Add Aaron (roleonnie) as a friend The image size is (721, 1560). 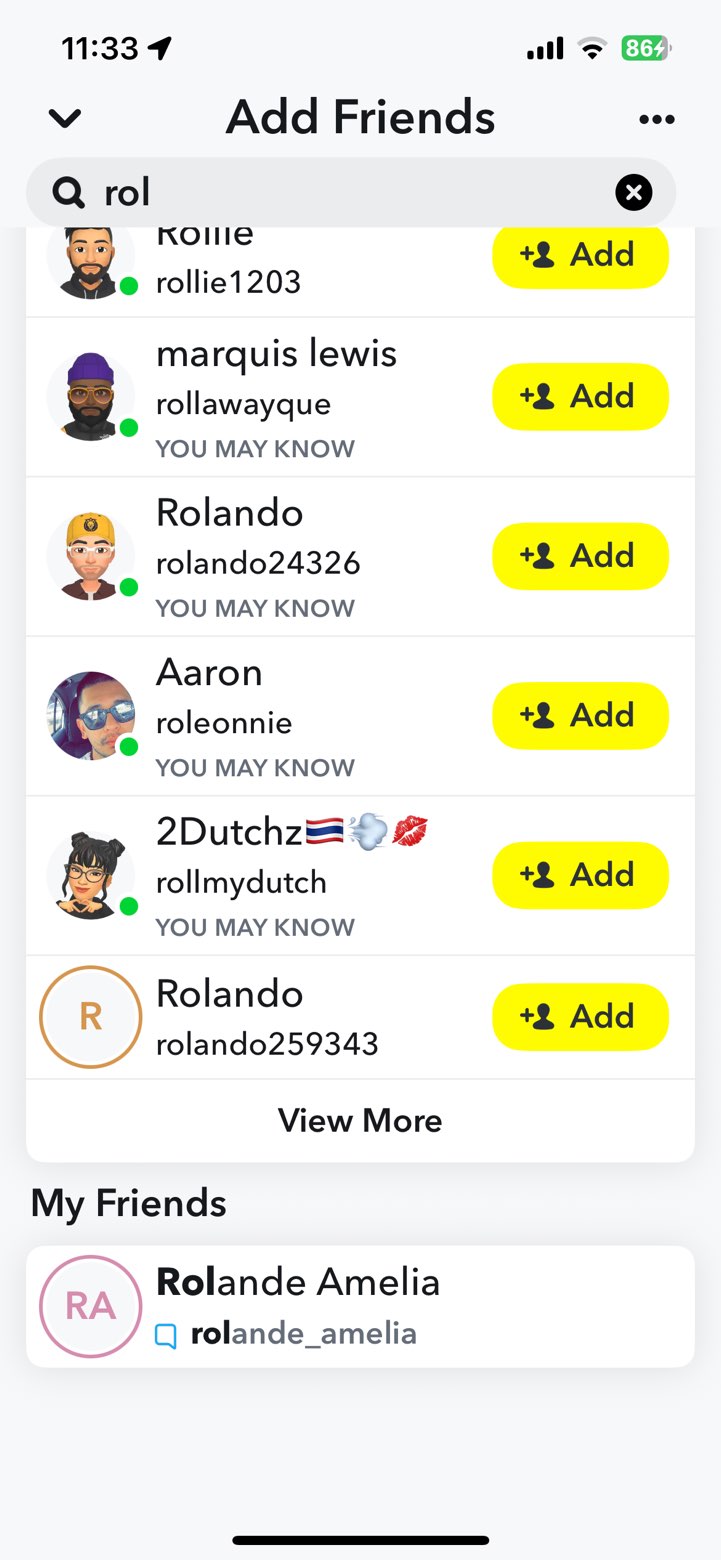tap(580, 716)
